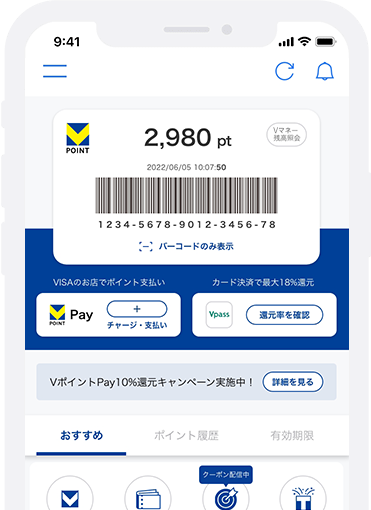Open the wallet cards shortcut icon
The height and width of the screenshot is (510, 371).
click(148, 495)
